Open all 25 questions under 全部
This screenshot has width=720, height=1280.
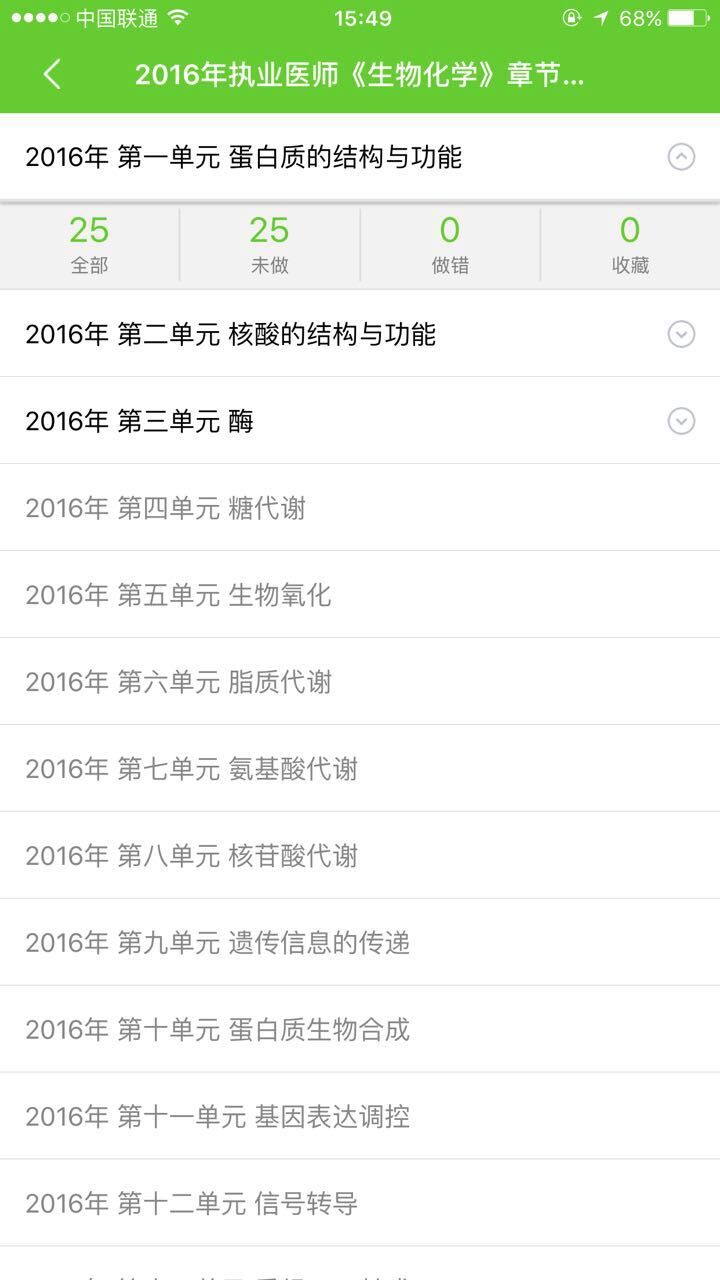point(89,245)
